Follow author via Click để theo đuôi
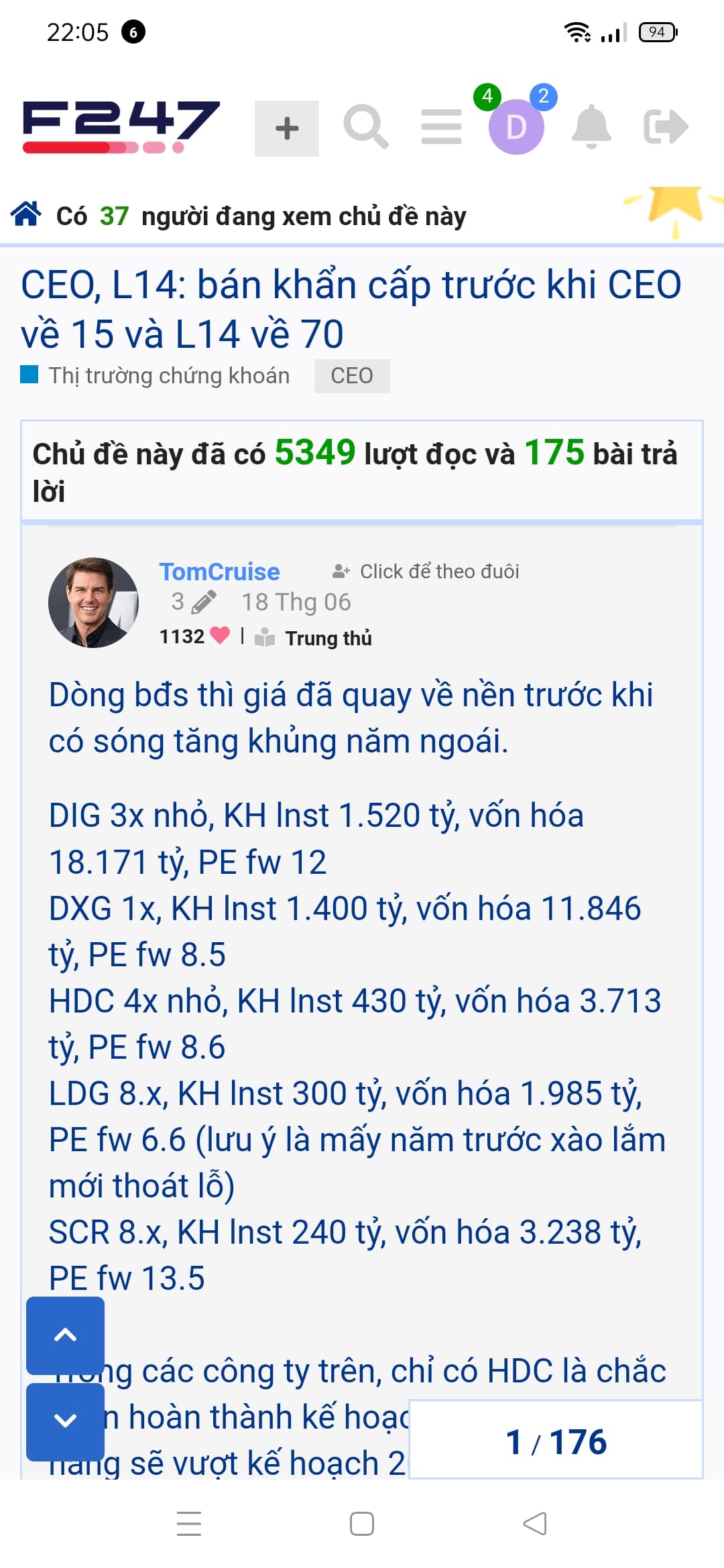This screenshot has height=1568, width=724. tap(426, 572)
